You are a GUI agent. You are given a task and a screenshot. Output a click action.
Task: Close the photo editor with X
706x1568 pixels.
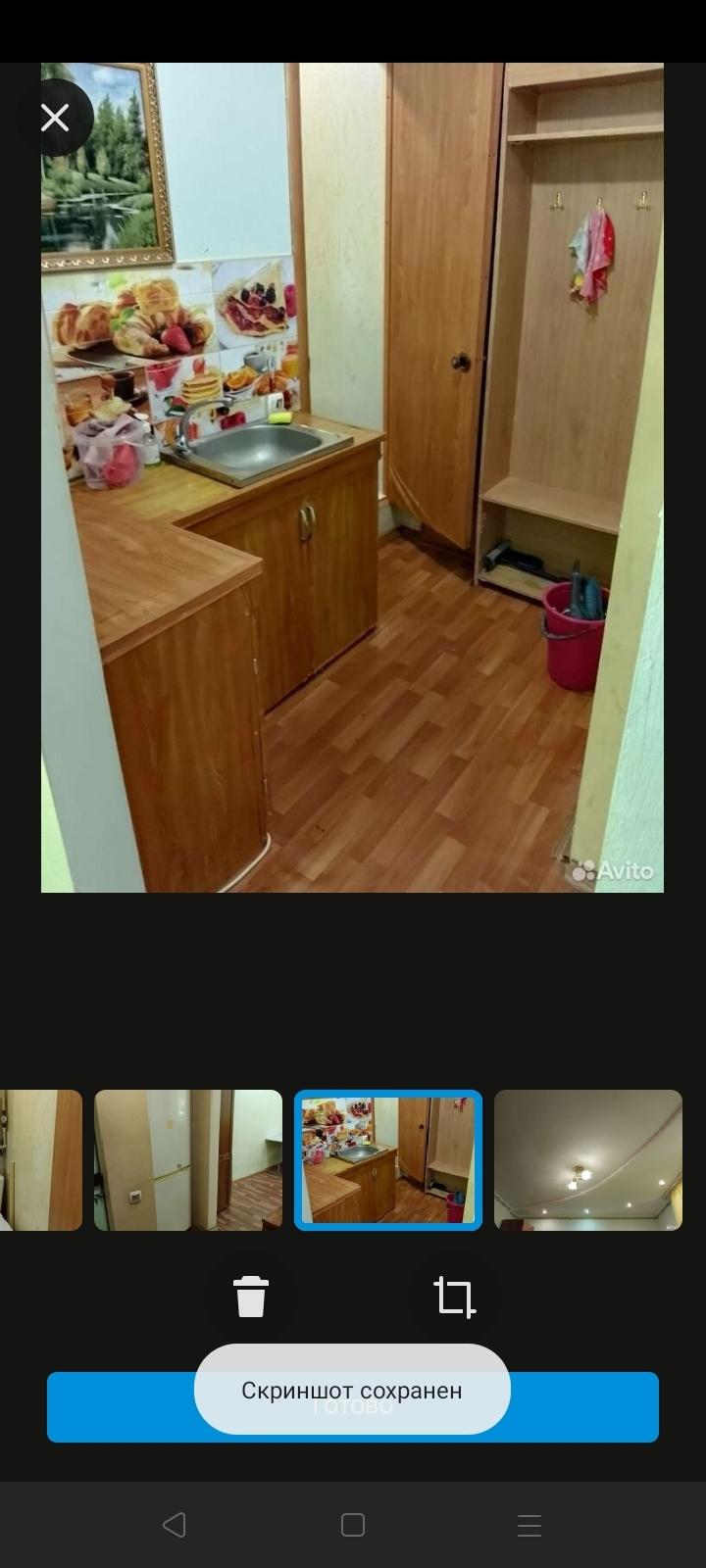click(x=55, y=118)
